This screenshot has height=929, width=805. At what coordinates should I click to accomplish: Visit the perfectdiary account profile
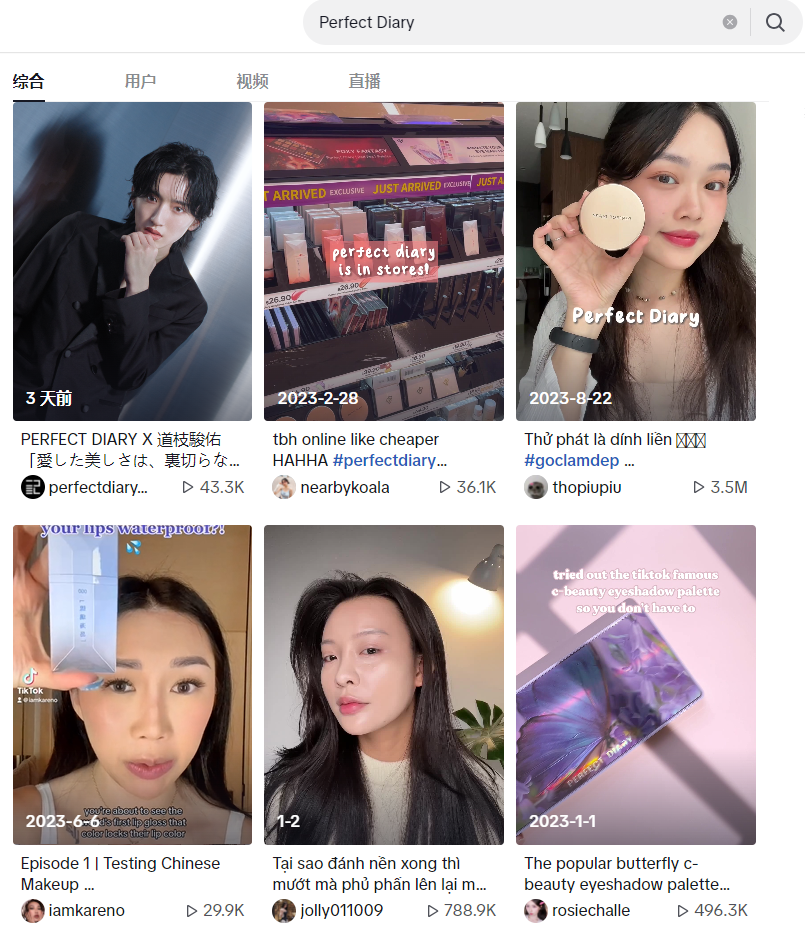coord(97,487)
